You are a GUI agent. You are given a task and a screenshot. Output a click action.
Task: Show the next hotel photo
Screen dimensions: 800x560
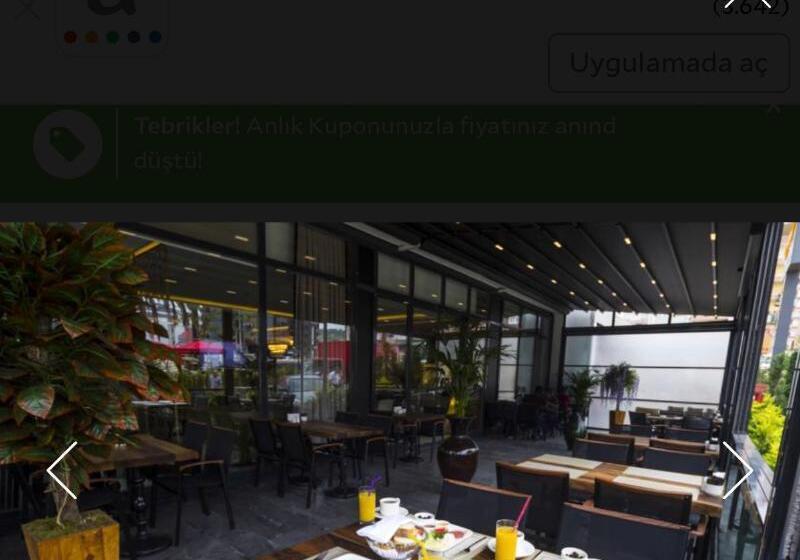point(737,470)
